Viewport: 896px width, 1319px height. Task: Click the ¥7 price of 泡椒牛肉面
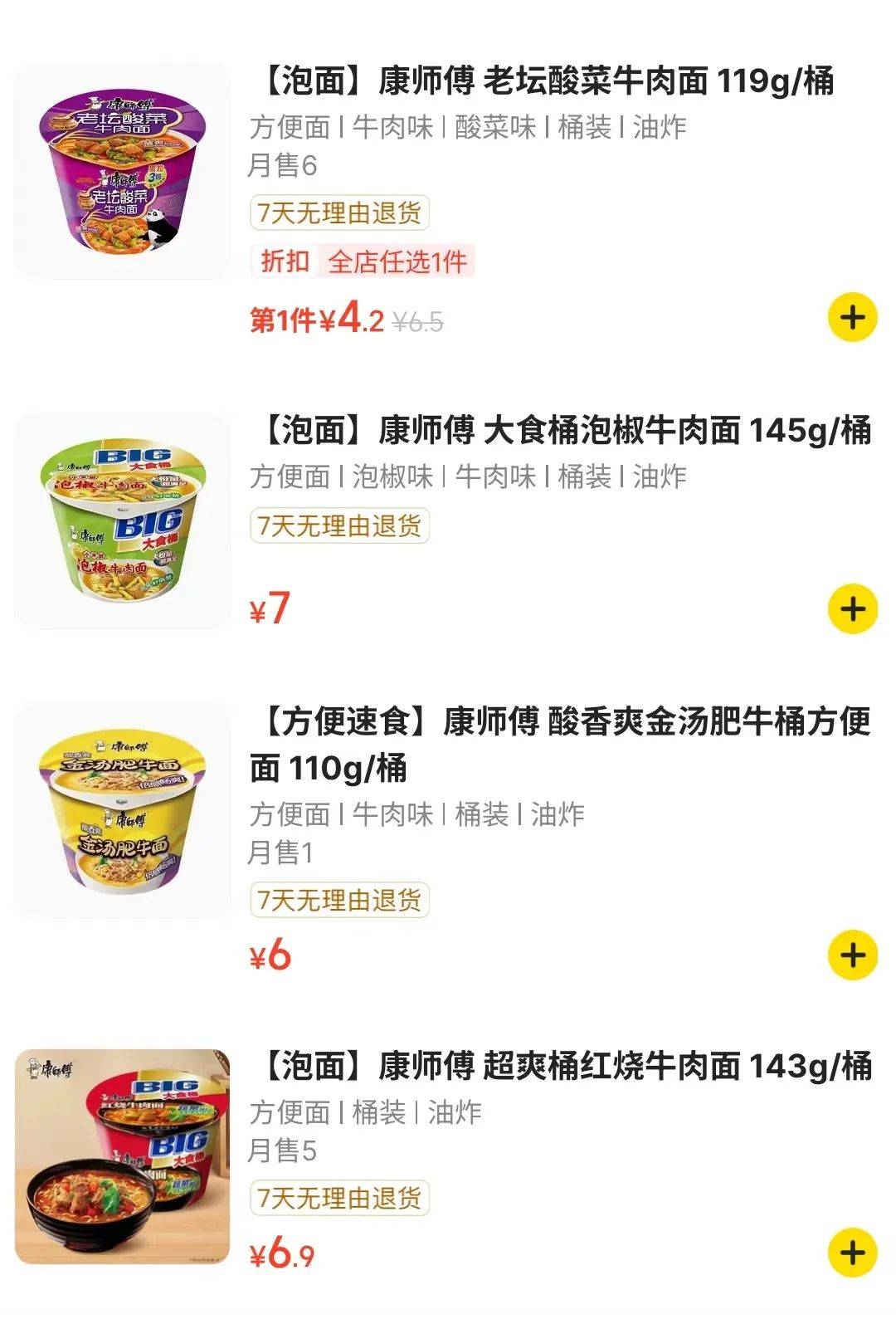click(272, 608)
